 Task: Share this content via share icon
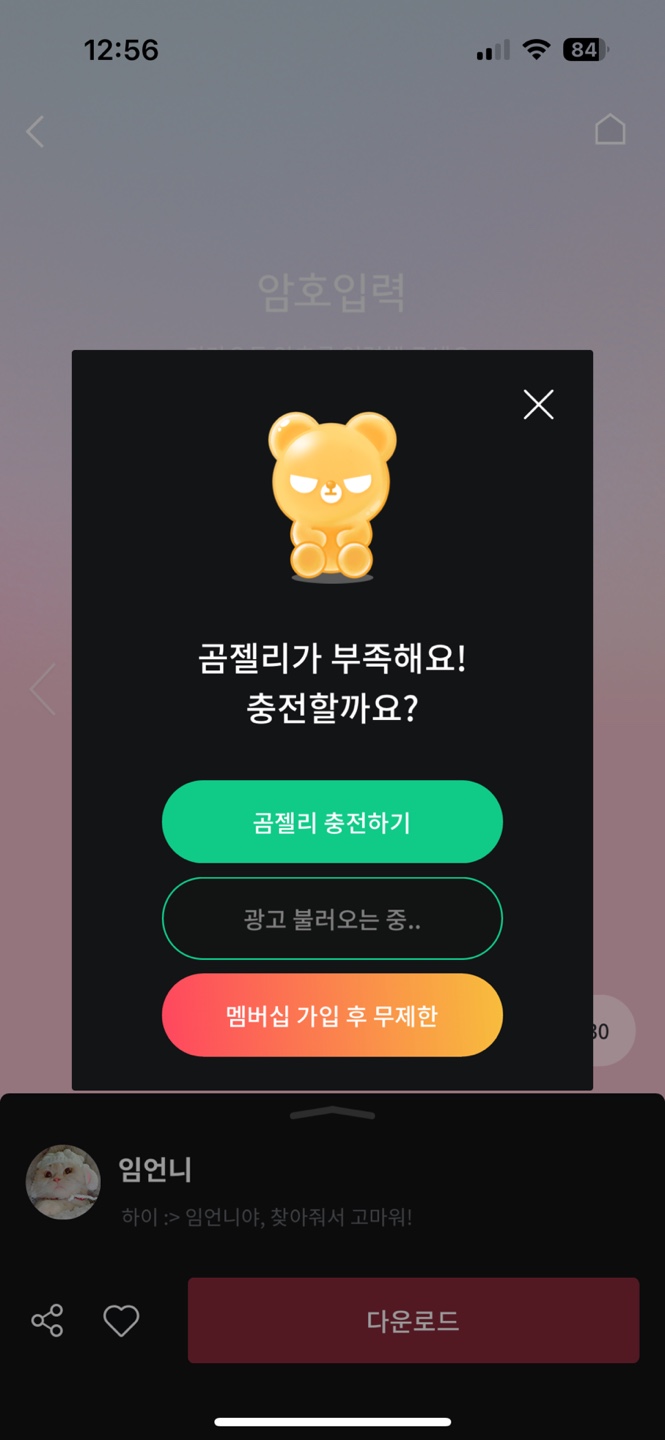click(x=47, y=1320)
